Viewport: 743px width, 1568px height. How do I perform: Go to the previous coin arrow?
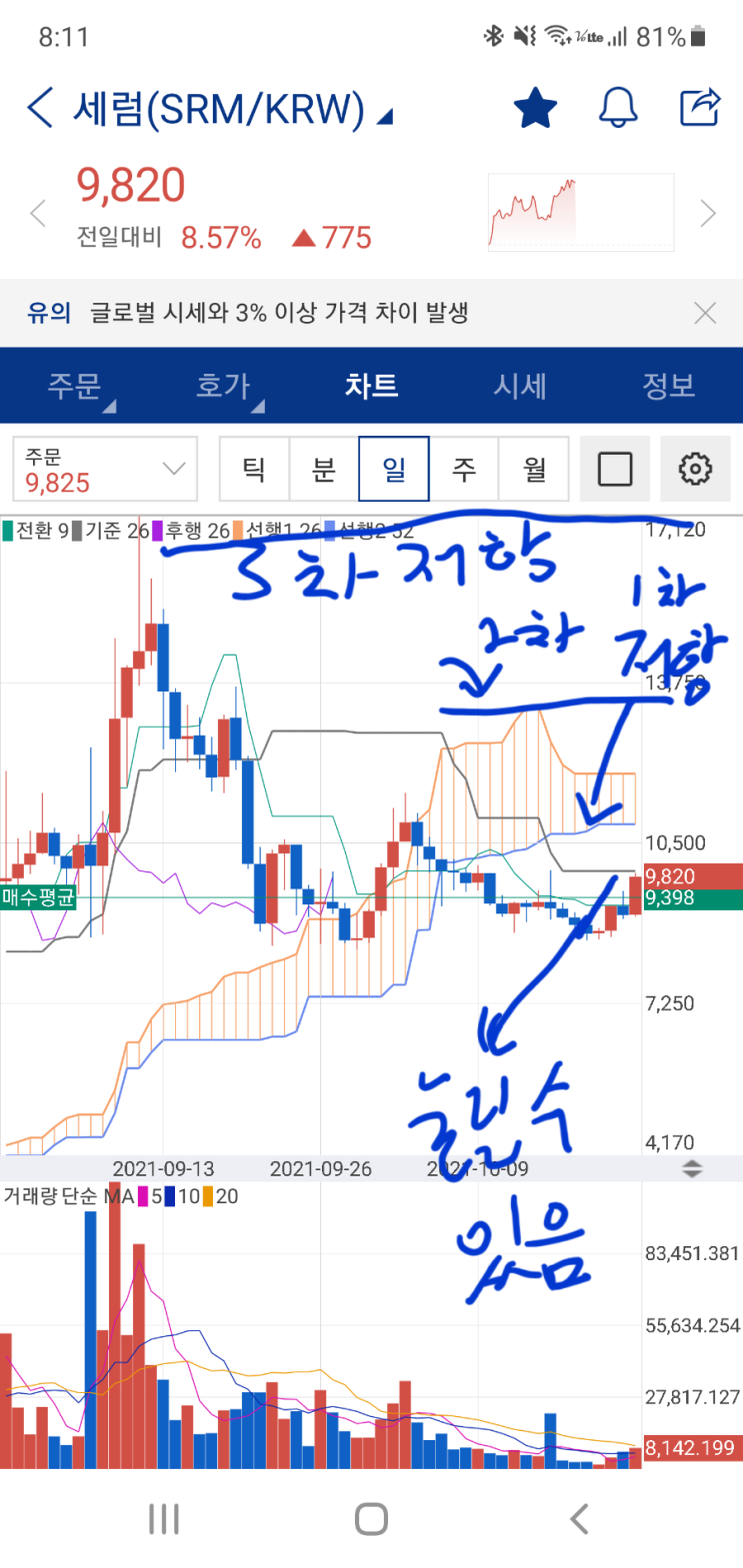(38, 213)
